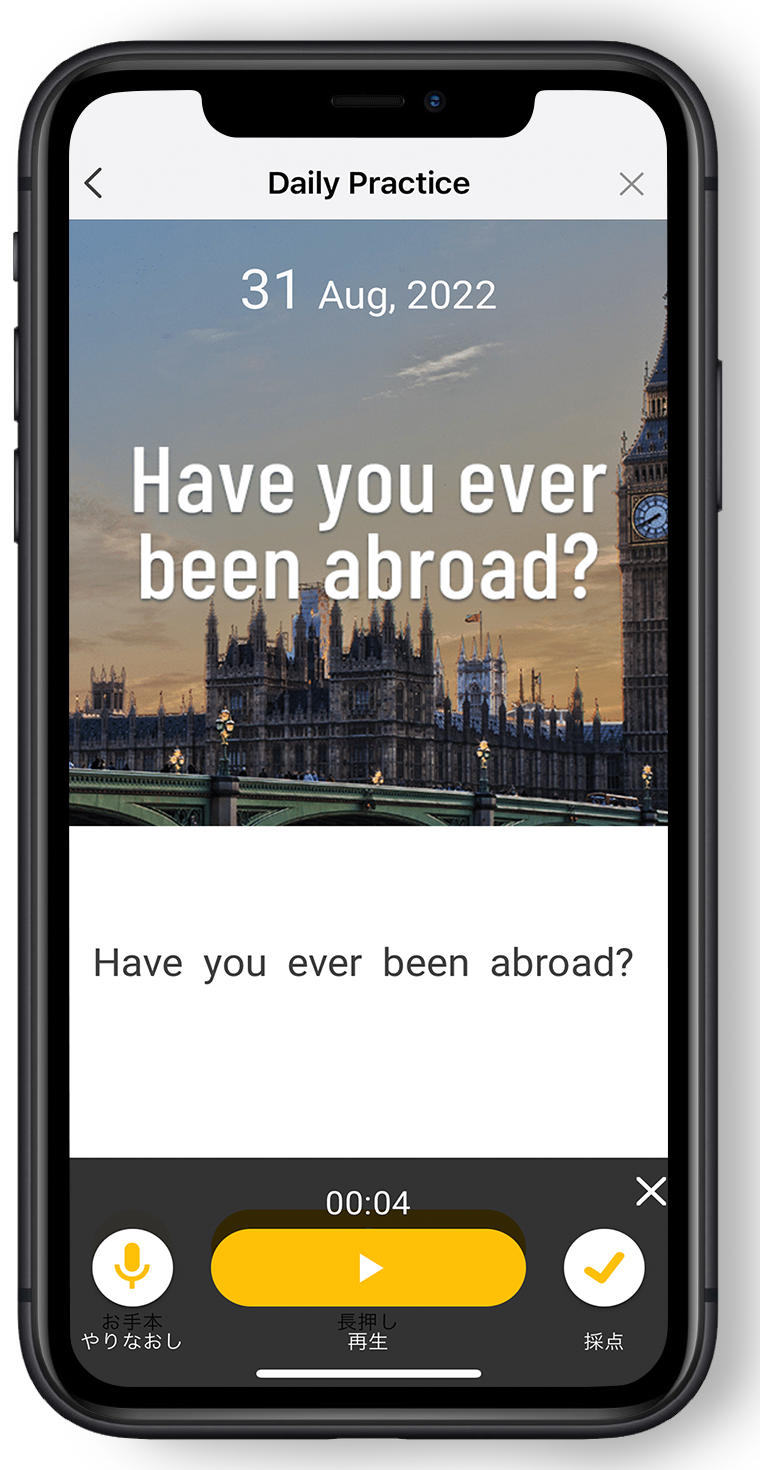
Task: Tap the yellow play button to replay recording
Action: click(368, 1267)
